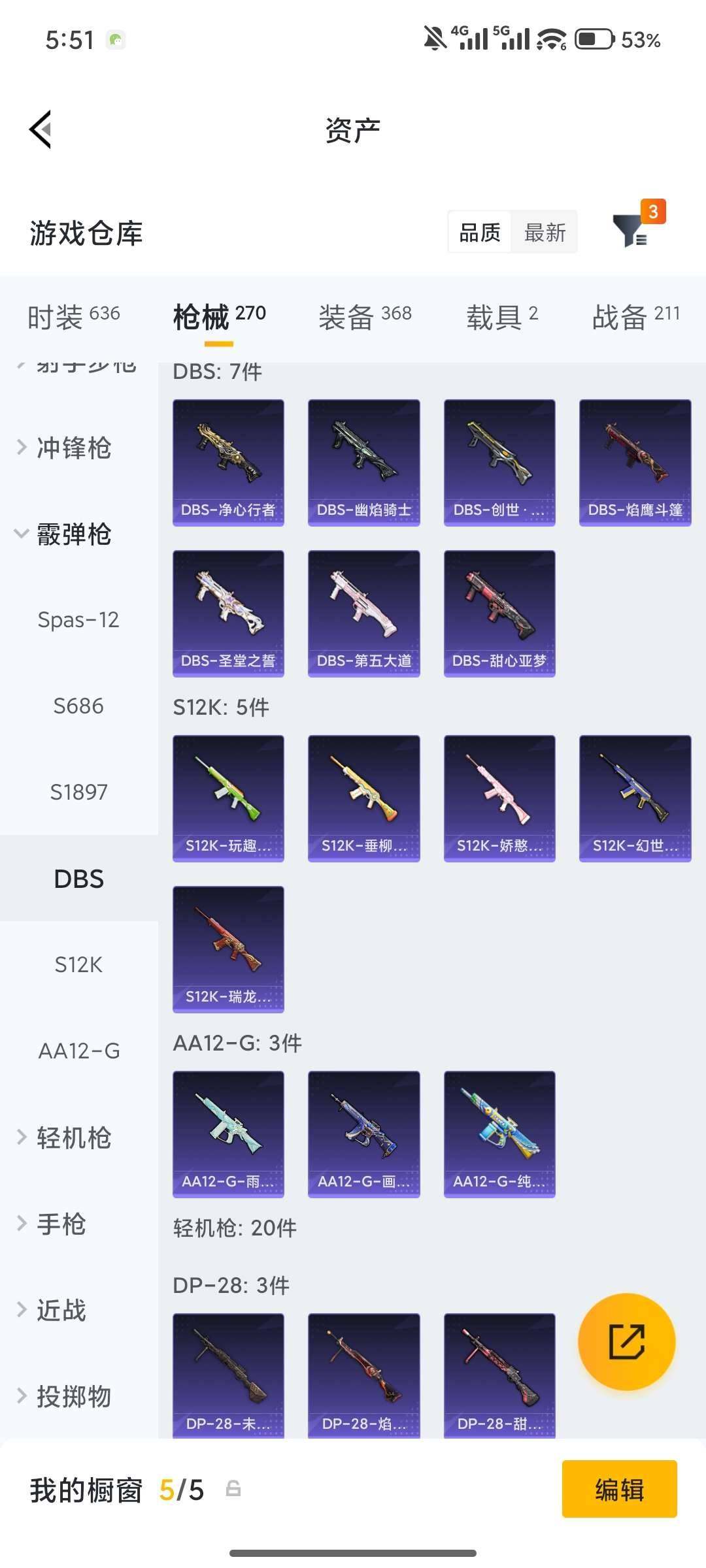Tap the back arrow at top left

pyautogui.click(x=39, y=129)
